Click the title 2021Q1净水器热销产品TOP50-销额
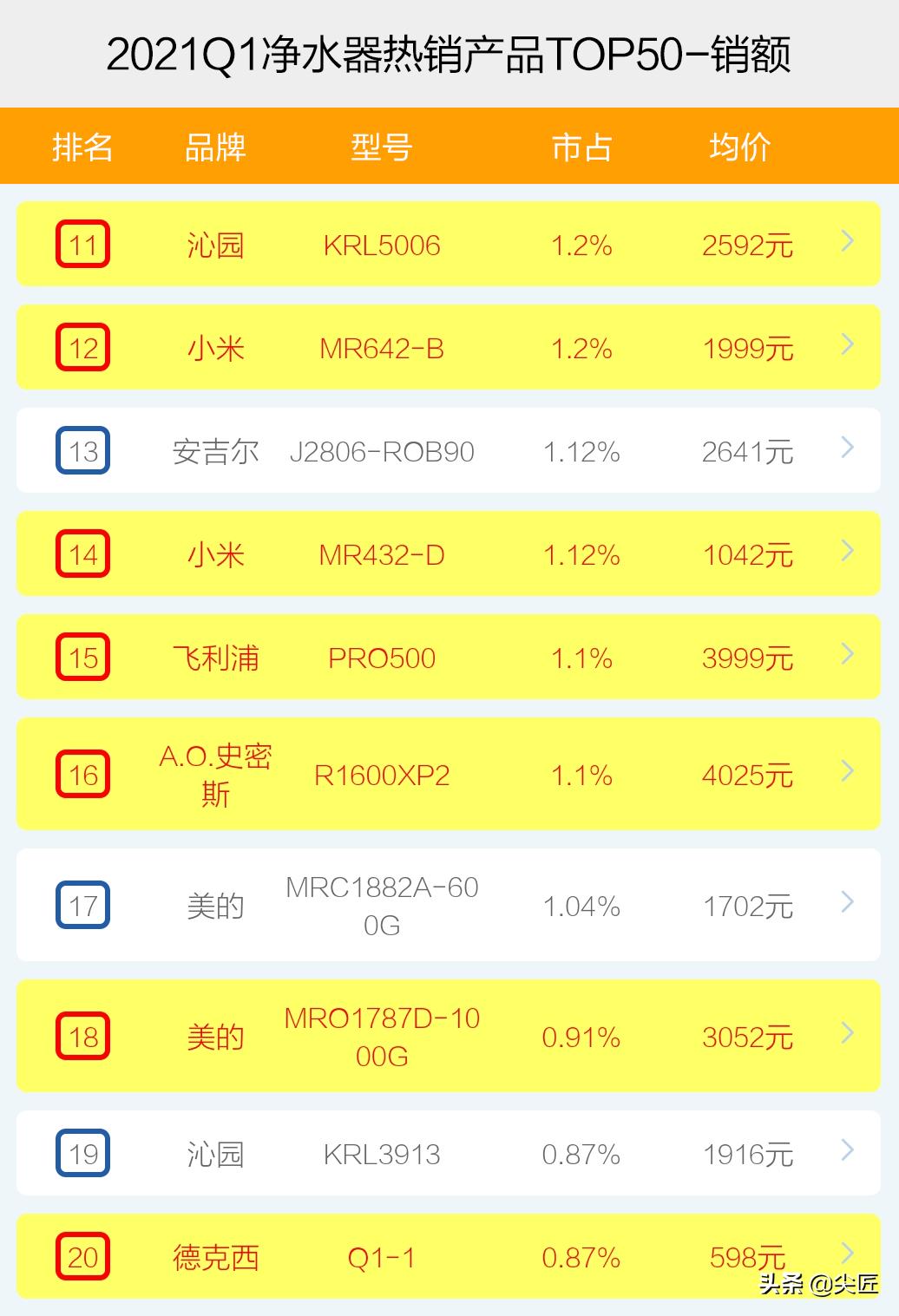Screen dimensions: 899x1316 pos(449,50)
